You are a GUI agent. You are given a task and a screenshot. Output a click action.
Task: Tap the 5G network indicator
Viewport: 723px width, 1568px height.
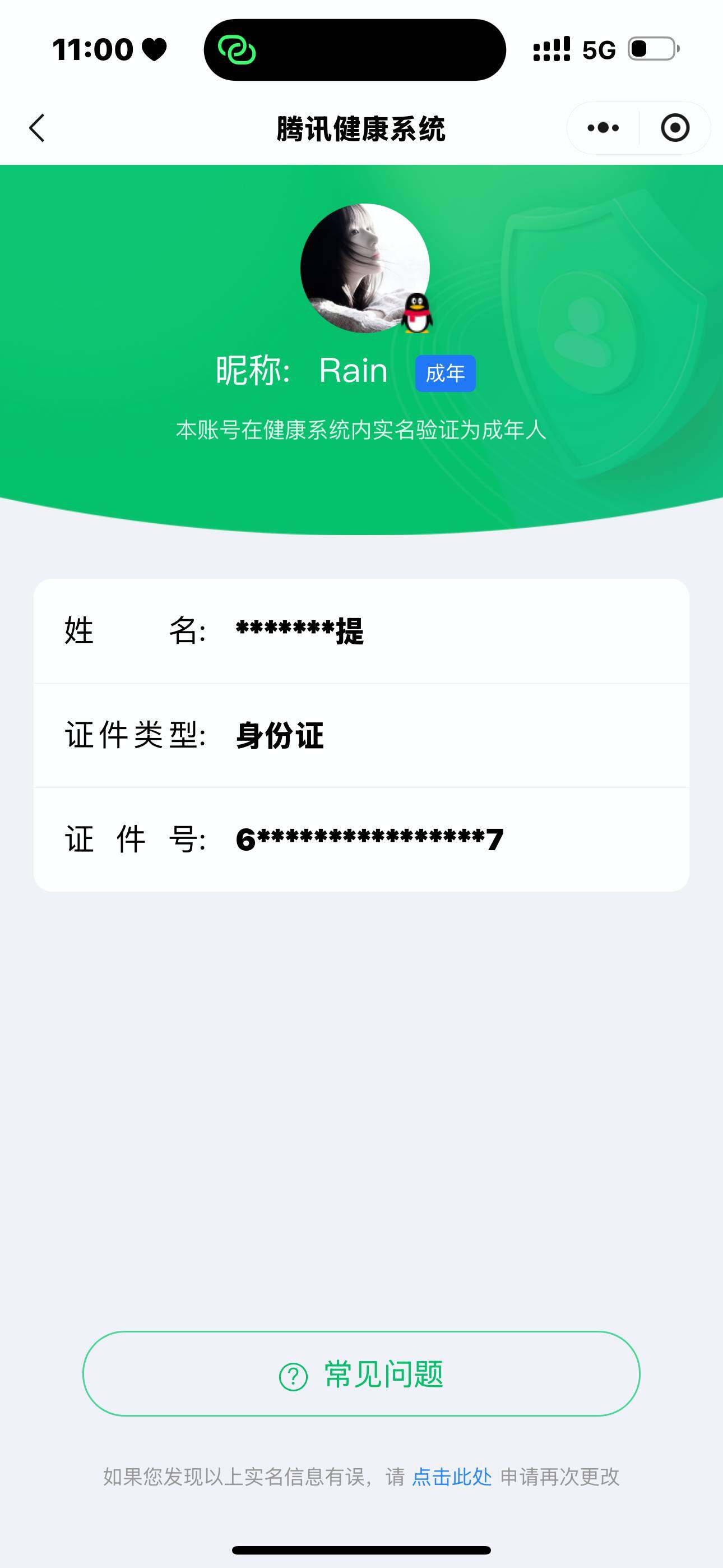603,49
